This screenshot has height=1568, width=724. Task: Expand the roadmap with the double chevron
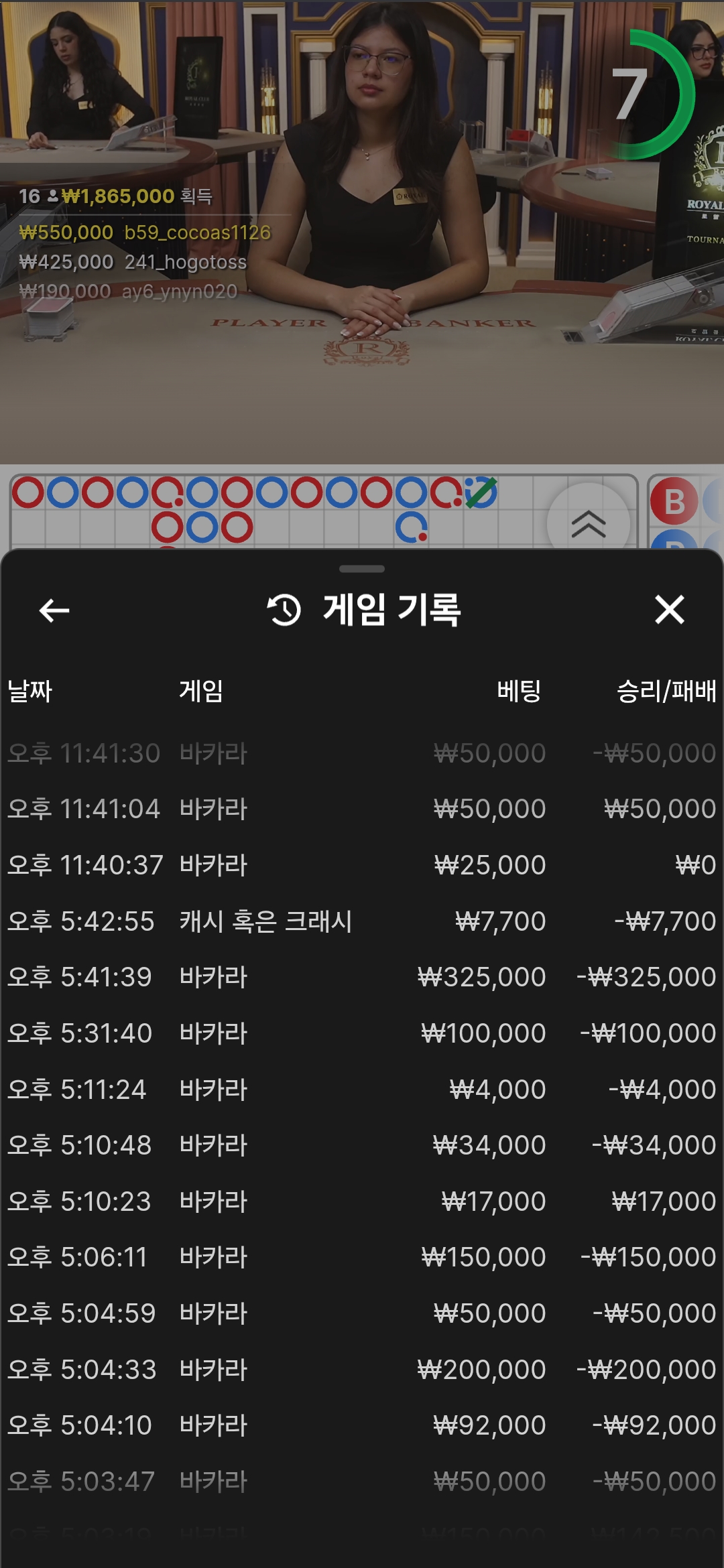588,523
